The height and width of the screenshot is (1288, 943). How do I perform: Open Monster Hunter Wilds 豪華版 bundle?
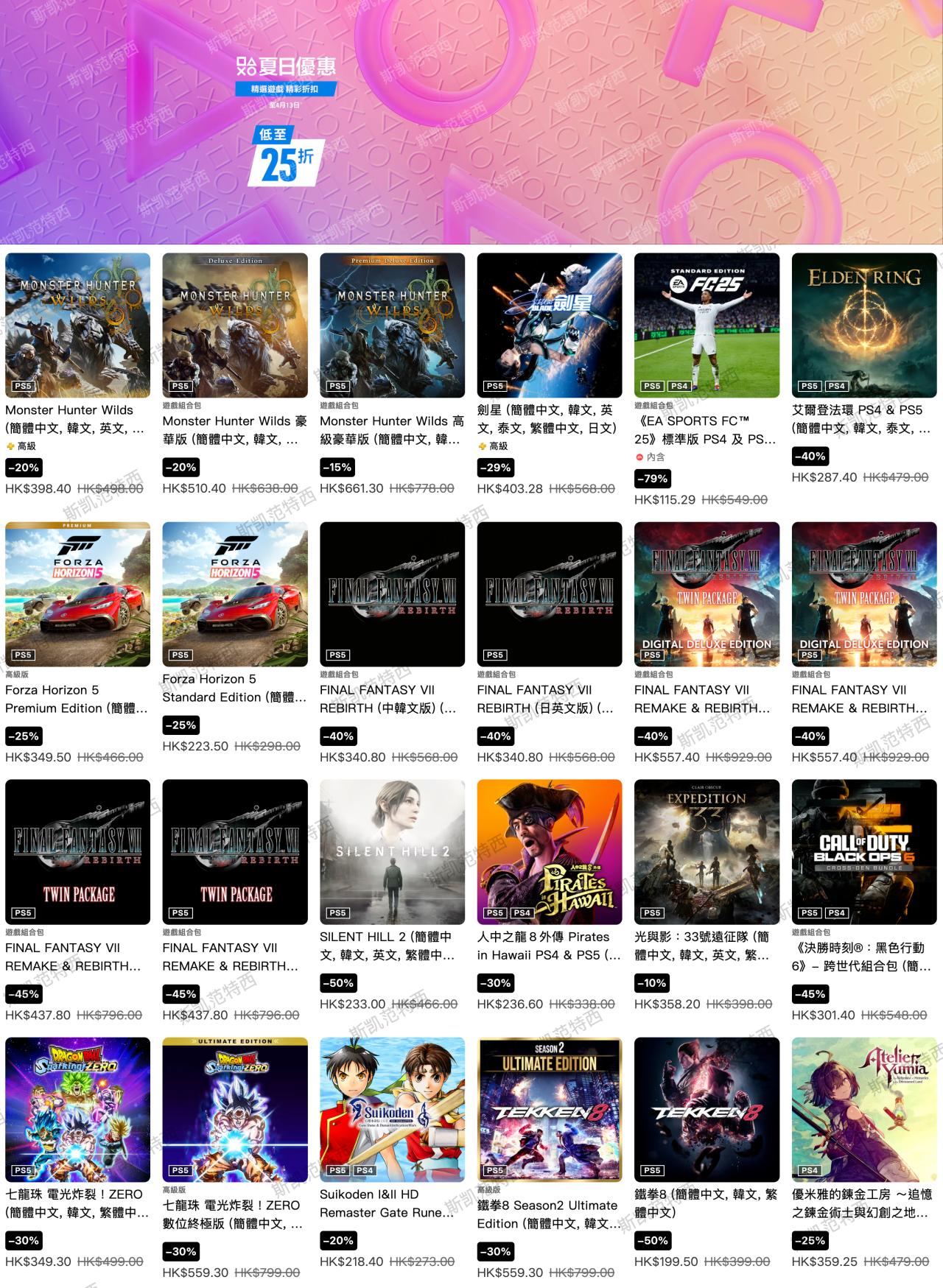235,325
